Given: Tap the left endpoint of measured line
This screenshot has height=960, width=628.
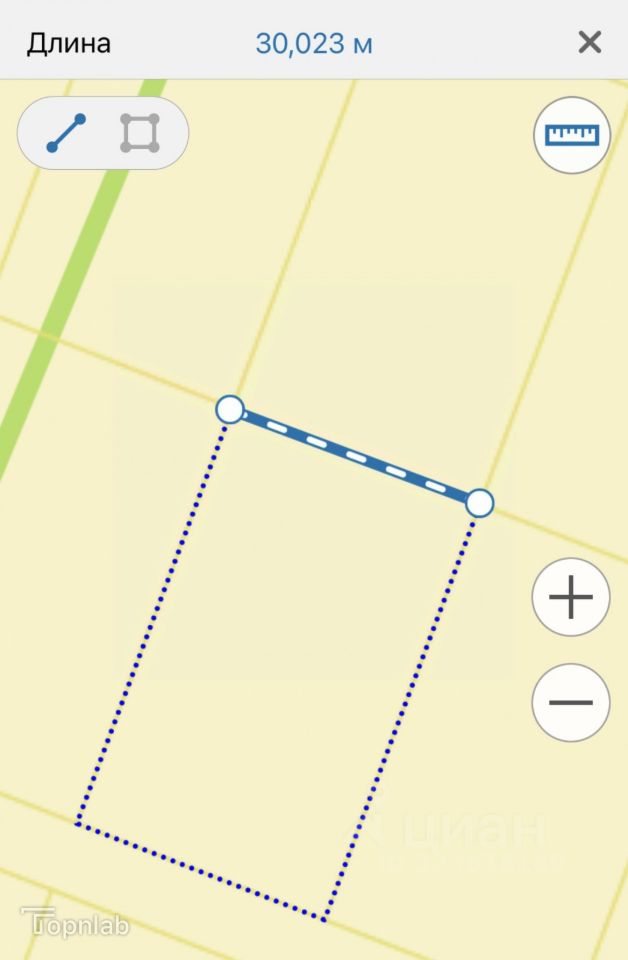Looking at the screenshot, I should click(x=230, y=409).
